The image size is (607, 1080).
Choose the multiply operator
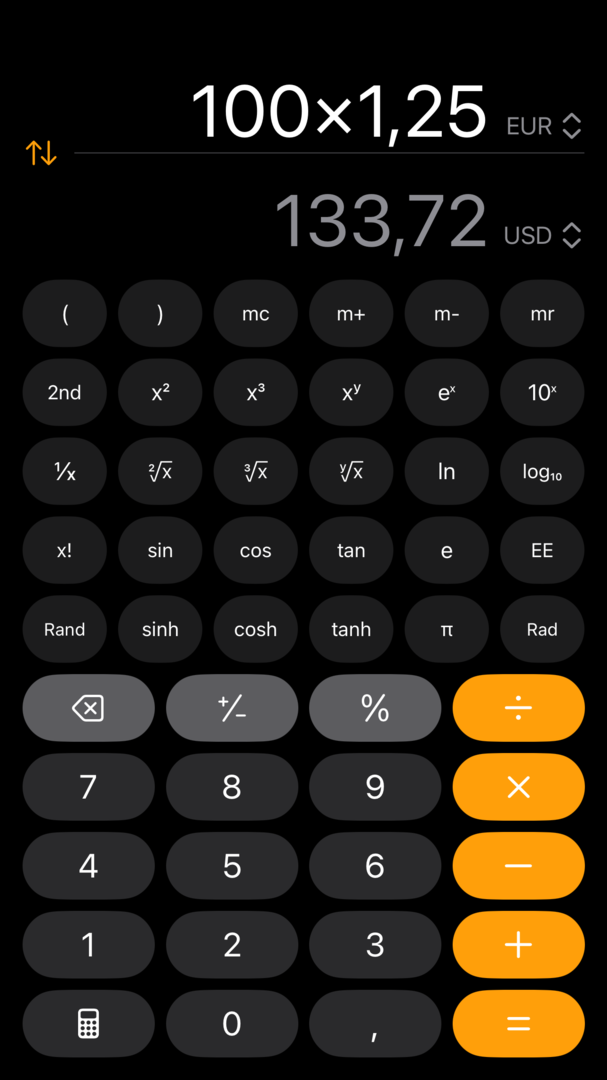click(x=518, y=787)
